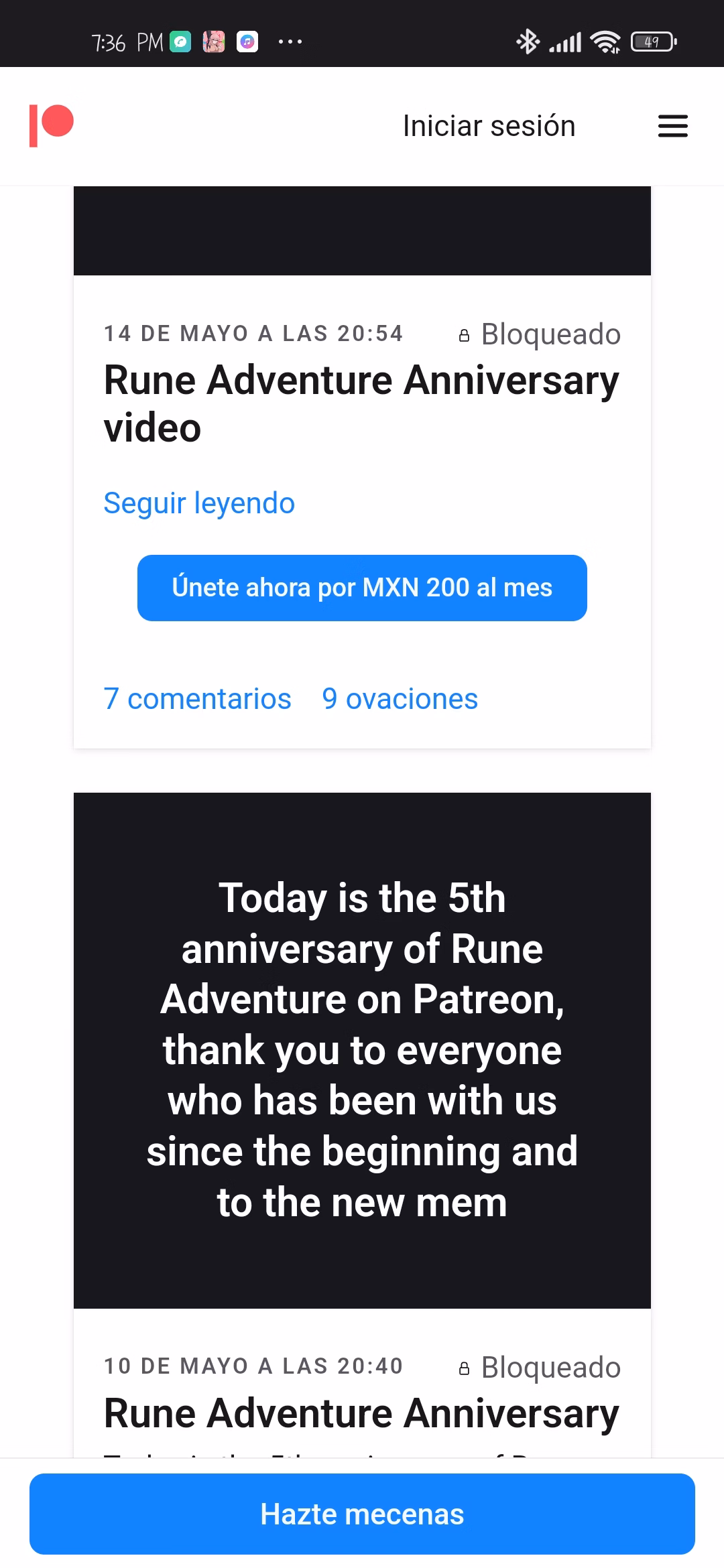
Task: Click the lock icon beside the first Bloqueado label
Action: click(x=465, y=333)
